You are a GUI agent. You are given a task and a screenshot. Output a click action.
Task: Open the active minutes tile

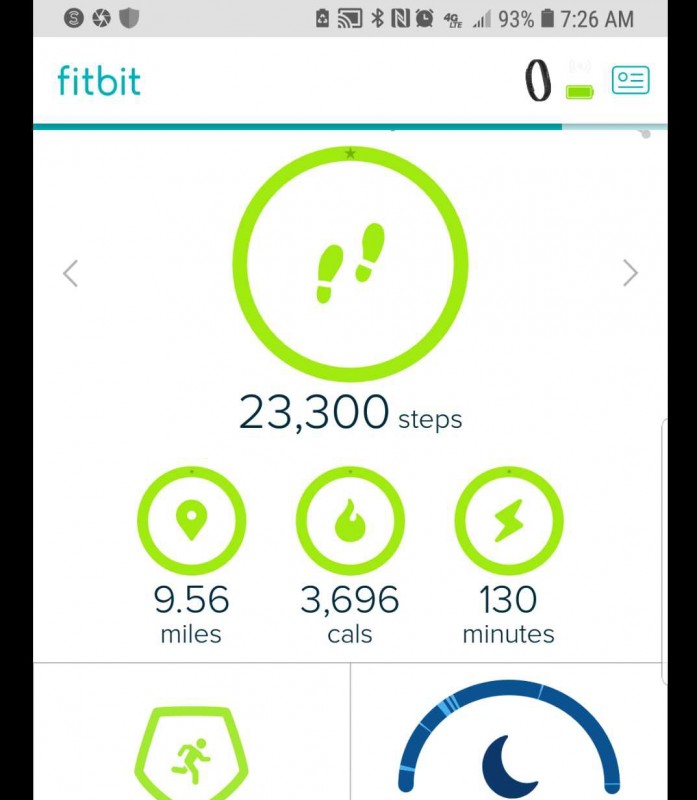pyautogui.click(x=509, y=522)
